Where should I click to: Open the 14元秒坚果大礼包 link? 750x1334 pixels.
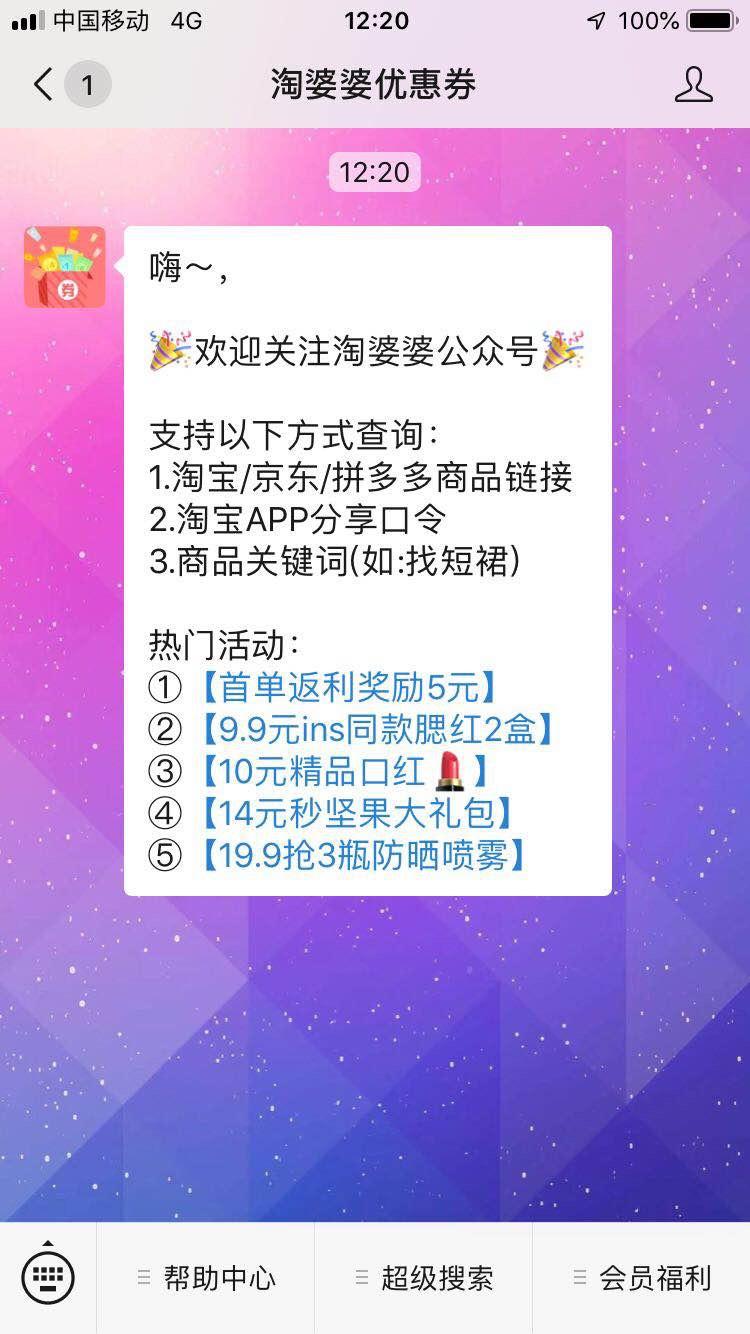tap(356, 814)
